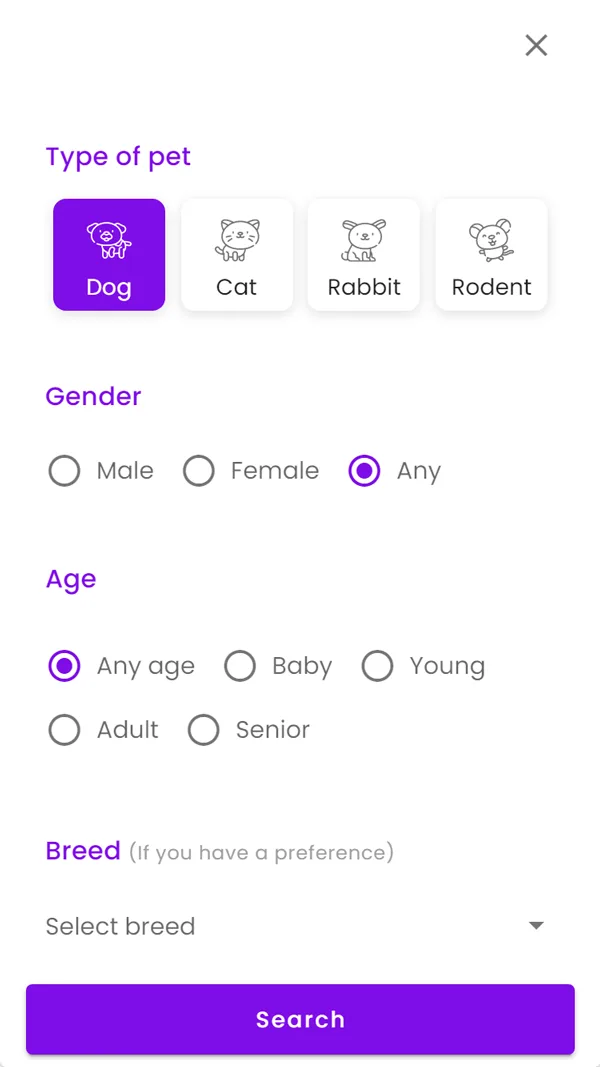Expand the Select breed dropdown

tap(296, 926)
